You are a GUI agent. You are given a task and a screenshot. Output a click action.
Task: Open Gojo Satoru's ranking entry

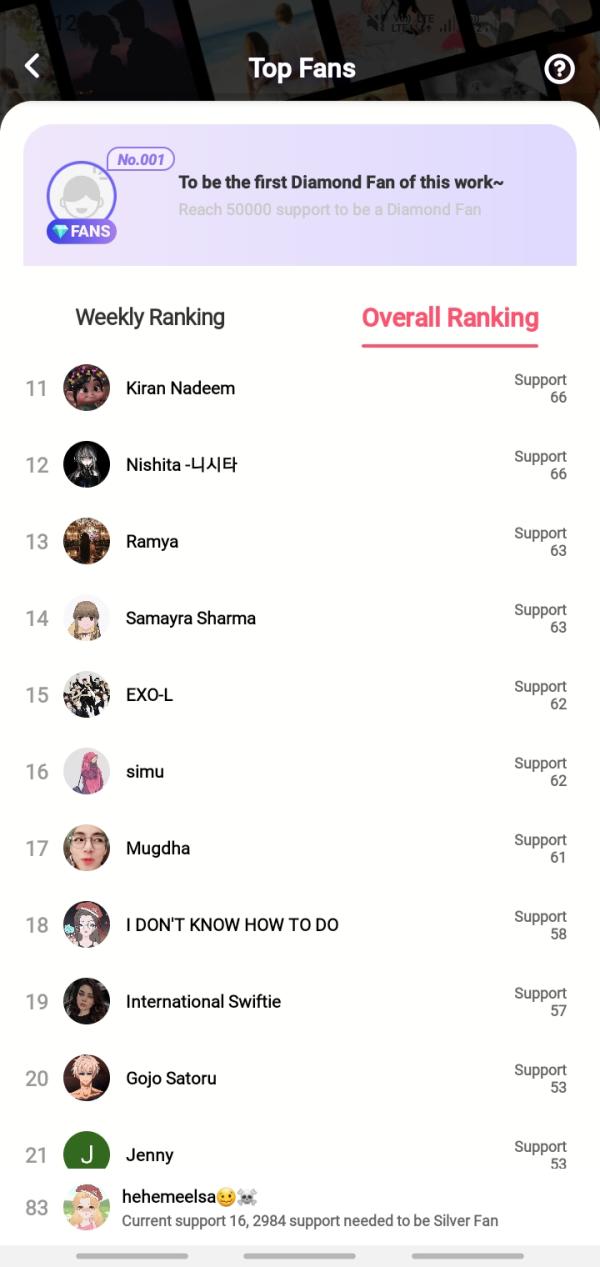click(x=171, y=1078)
